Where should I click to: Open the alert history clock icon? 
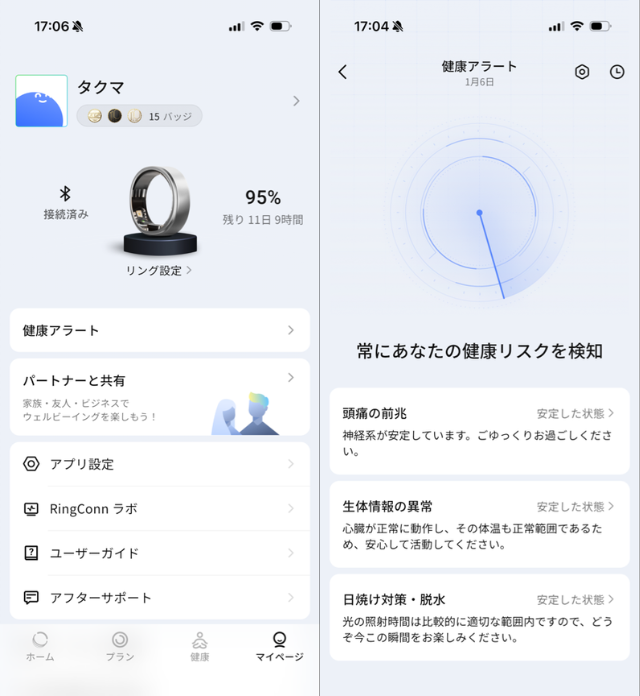617,72
